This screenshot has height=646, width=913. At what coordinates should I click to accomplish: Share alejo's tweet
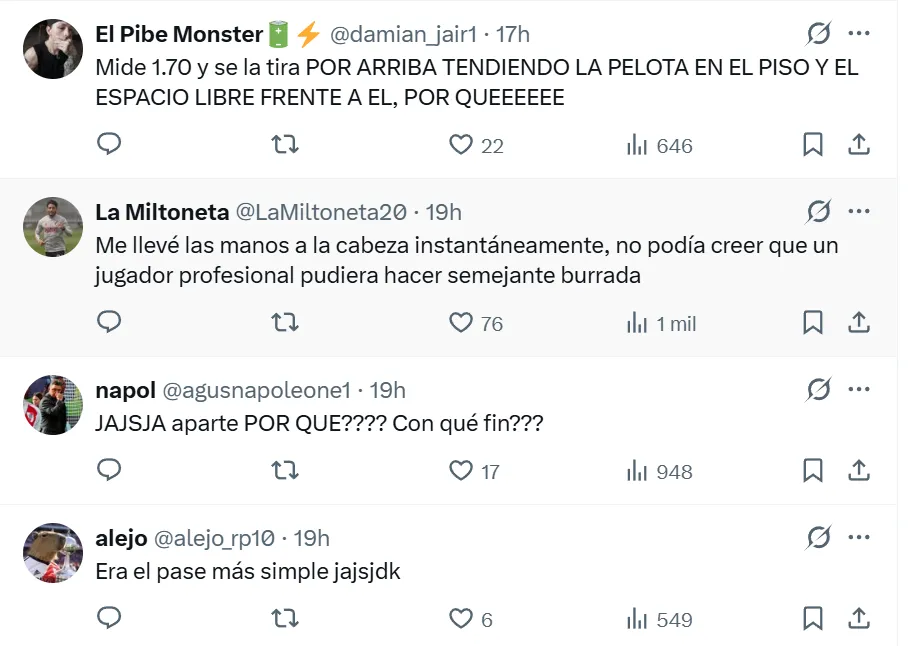pyautogui.click(x=858, y=619)
